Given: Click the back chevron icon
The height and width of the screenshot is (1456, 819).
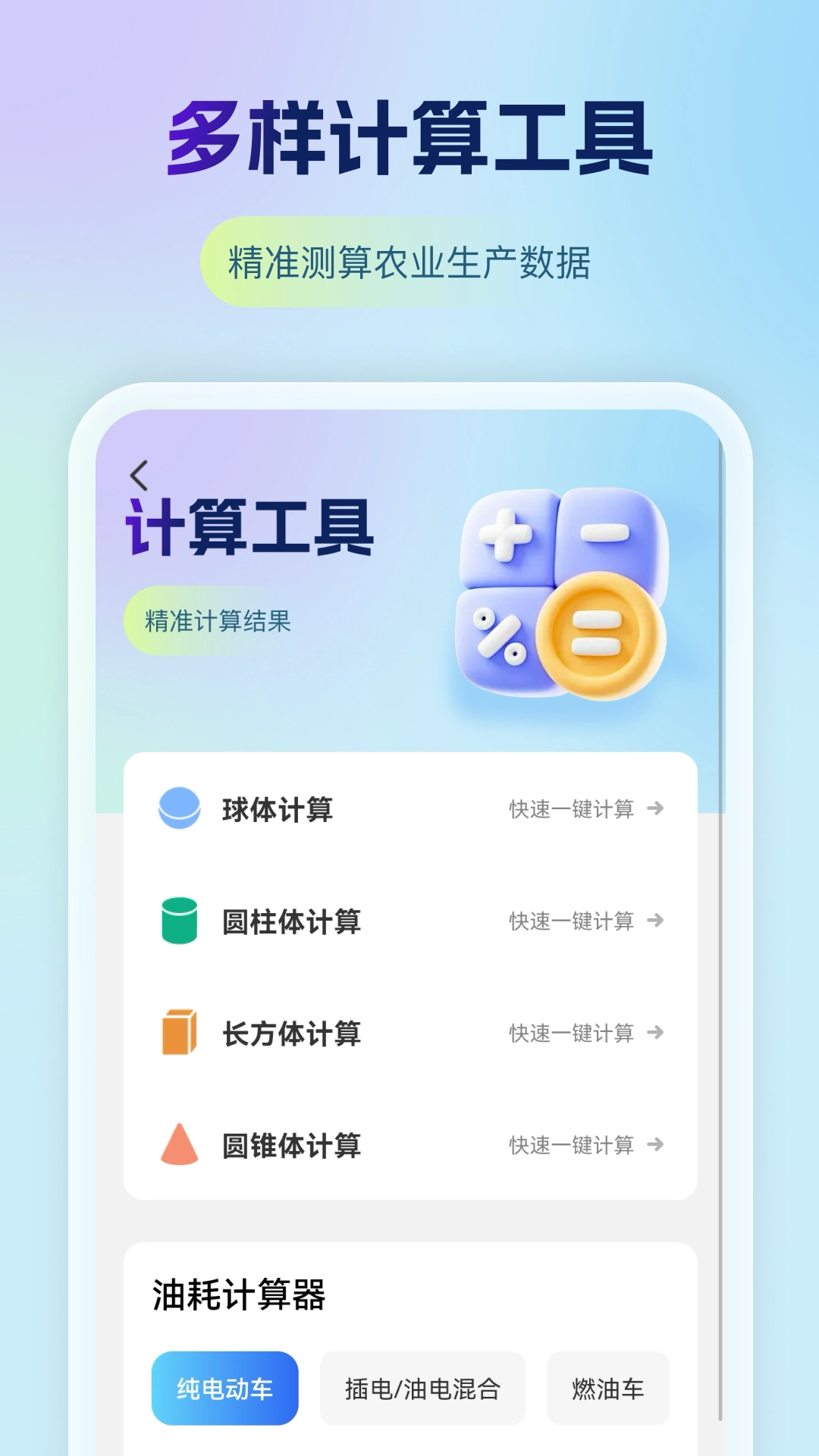Looking at the screenshot, I should [x=139, y=474].
